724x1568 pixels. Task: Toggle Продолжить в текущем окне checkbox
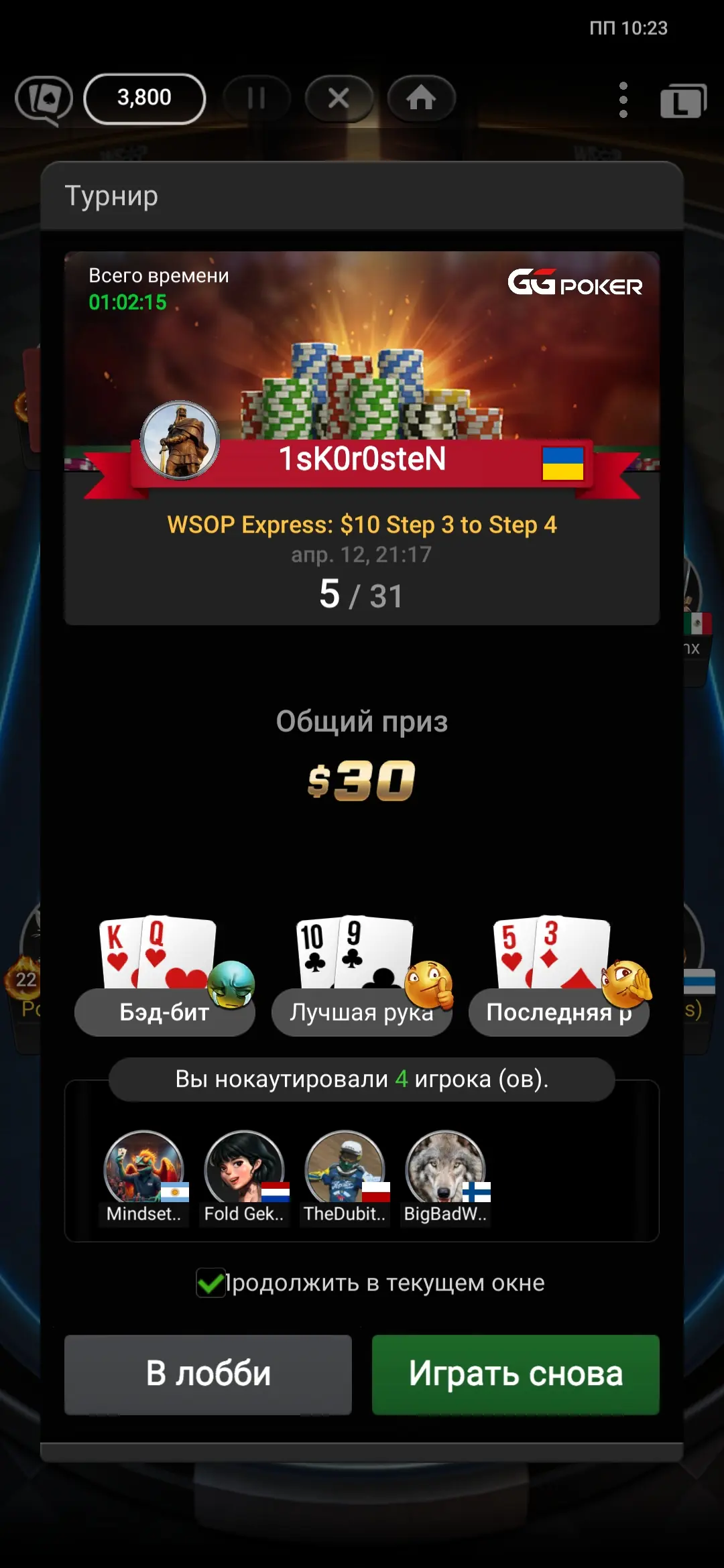(x=211, y=1283)
